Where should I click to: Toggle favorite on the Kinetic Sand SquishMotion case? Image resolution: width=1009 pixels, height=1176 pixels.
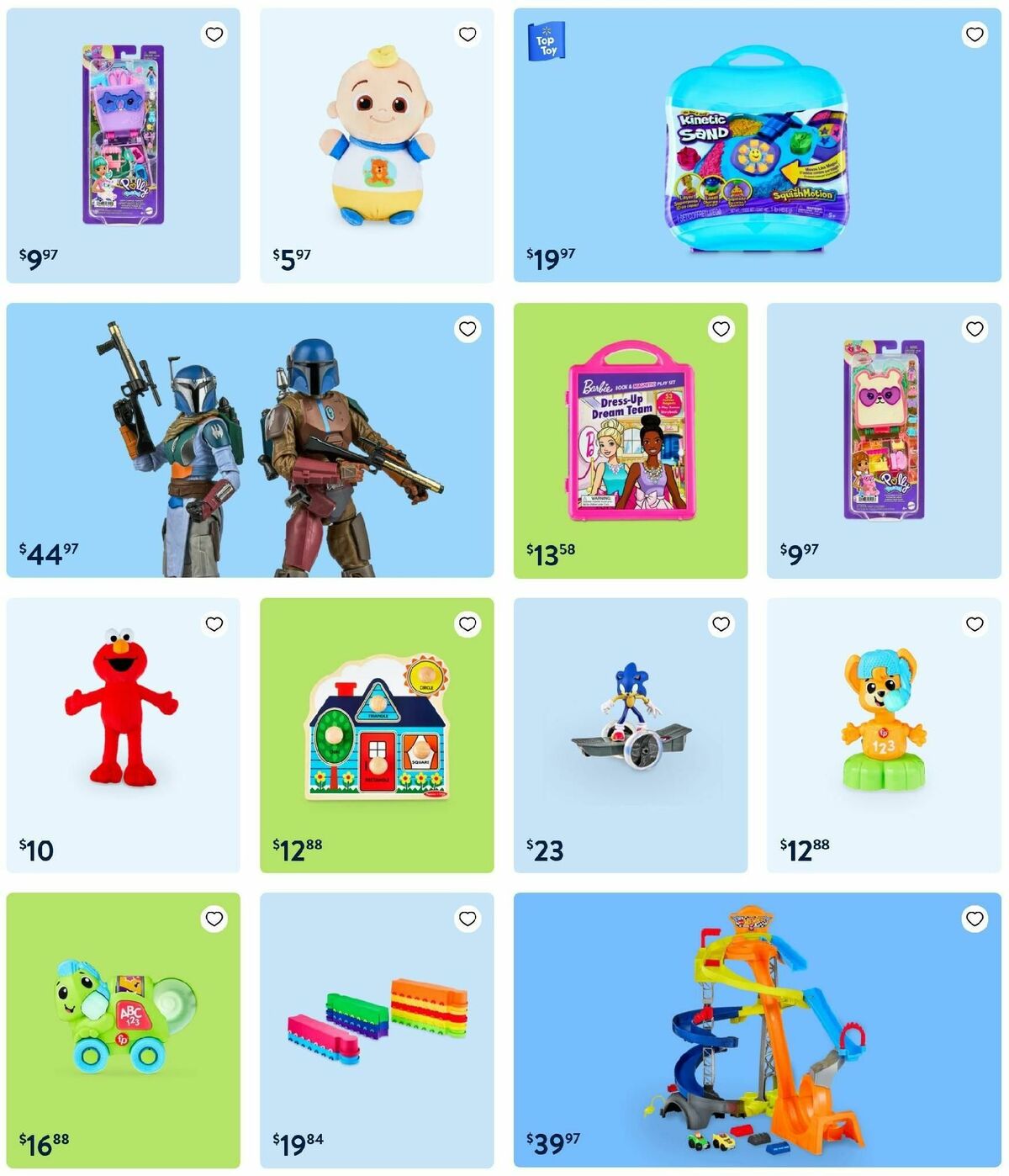976,35
